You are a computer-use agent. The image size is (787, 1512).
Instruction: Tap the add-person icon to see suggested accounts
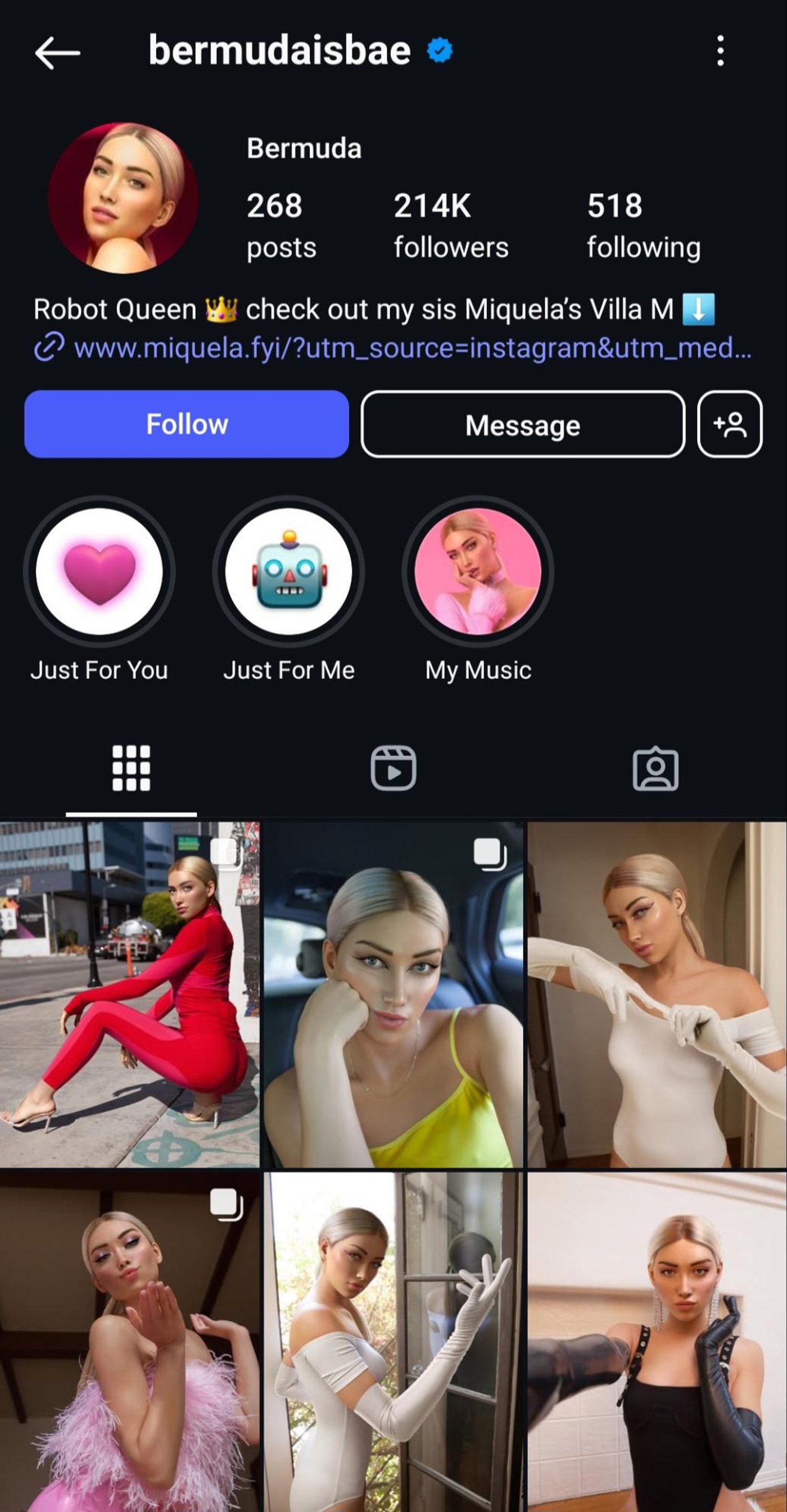730,424
